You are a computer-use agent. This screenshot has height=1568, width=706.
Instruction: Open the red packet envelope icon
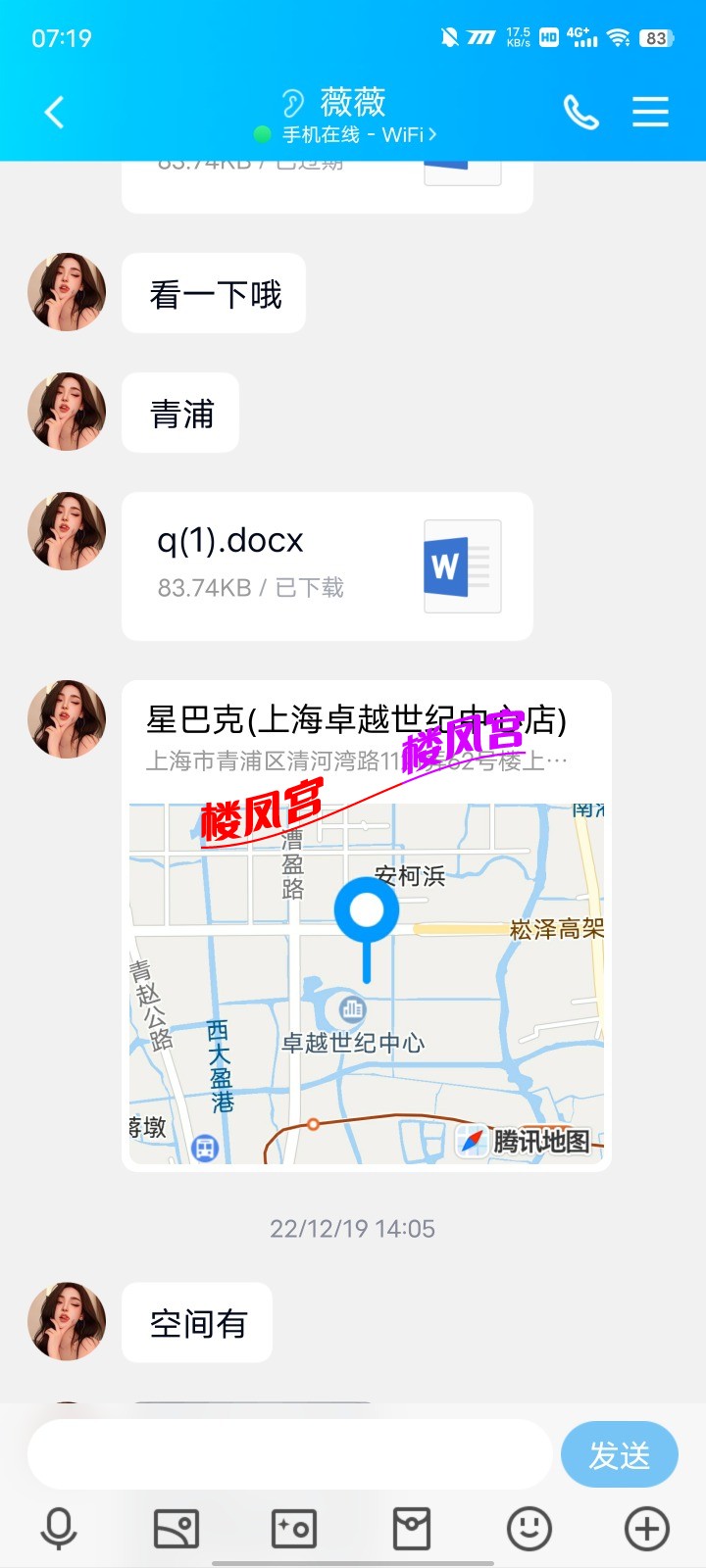pos(411,1527)
